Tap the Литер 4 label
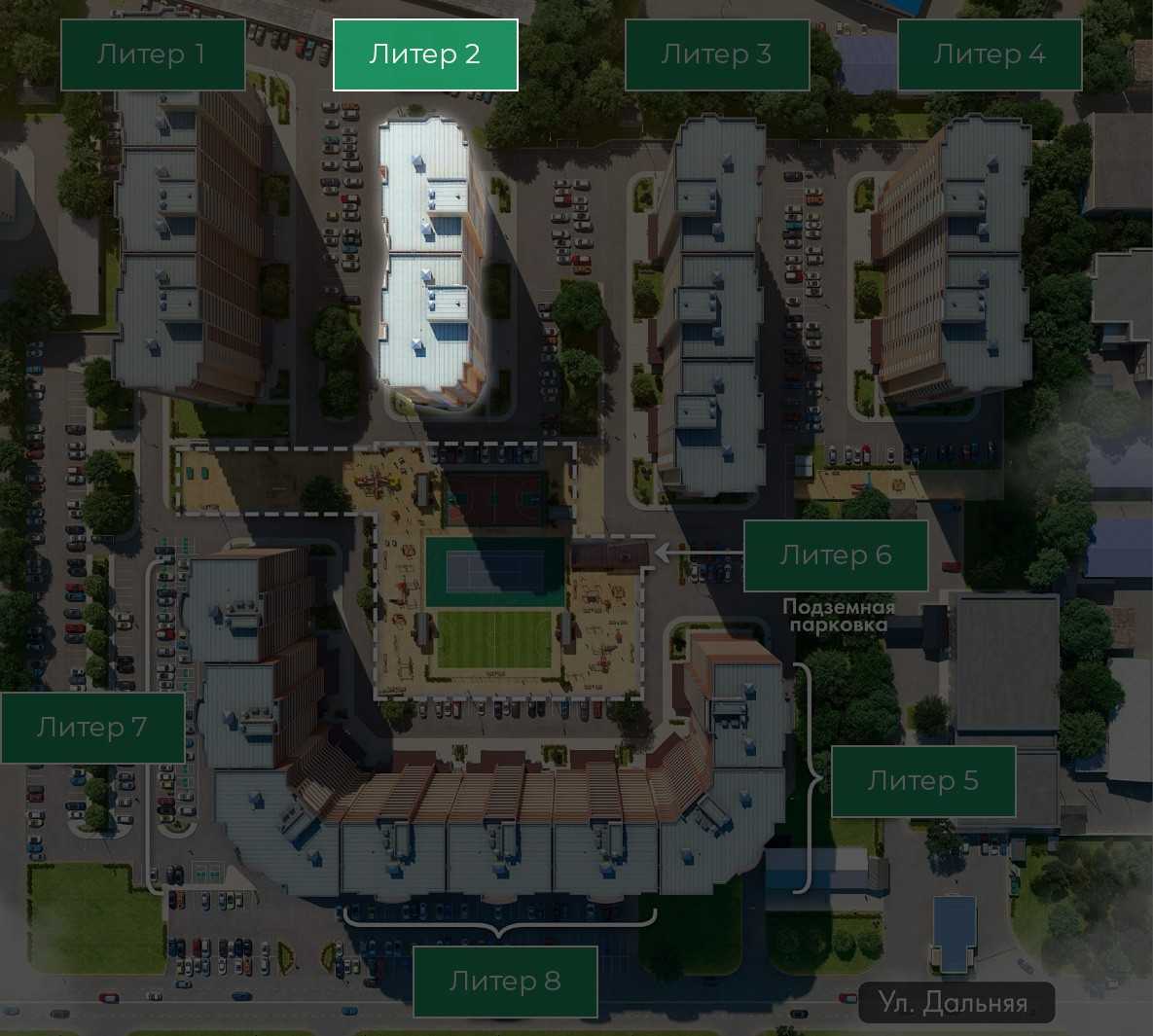Viewport: 1153px width, 1036px height. click(x=990, y=55)
